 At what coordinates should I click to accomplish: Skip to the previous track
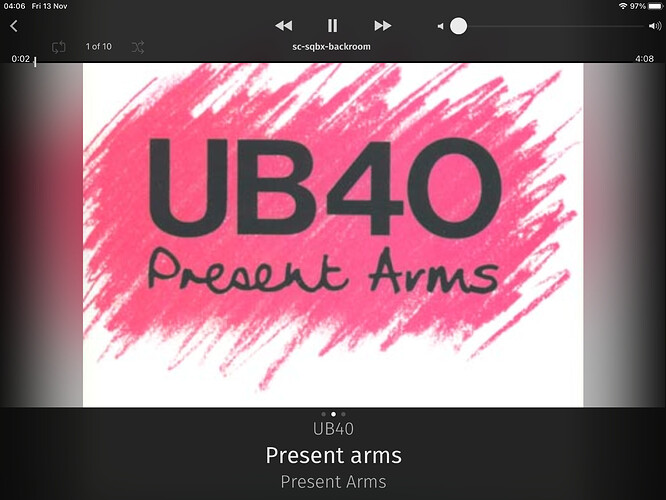(x=284, y=26)
